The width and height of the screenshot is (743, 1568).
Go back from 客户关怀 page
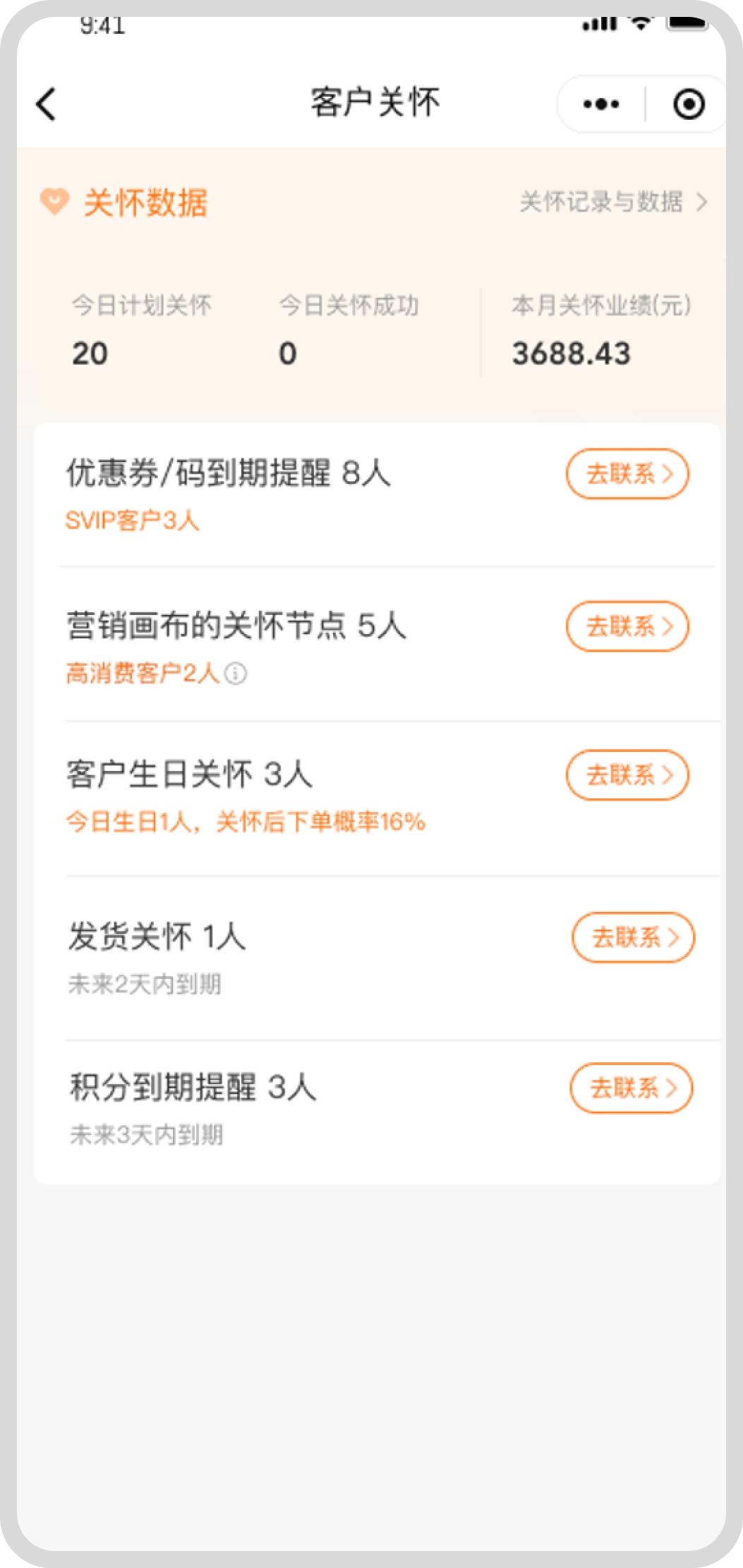[47, 104]
